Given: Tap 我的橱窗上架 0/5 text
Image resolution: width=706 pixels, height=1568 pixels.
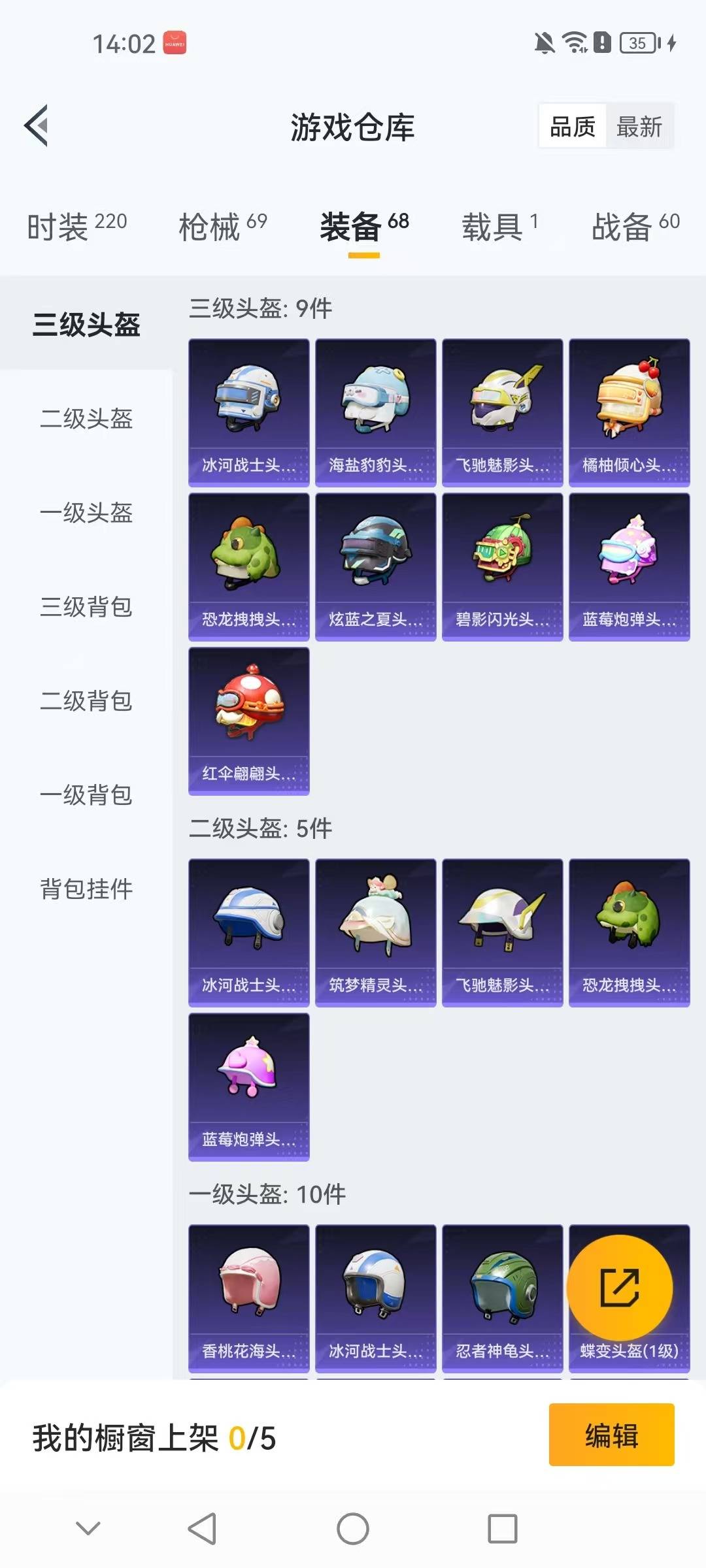Looking at the screenshot, I should [x=152, y=1435].
